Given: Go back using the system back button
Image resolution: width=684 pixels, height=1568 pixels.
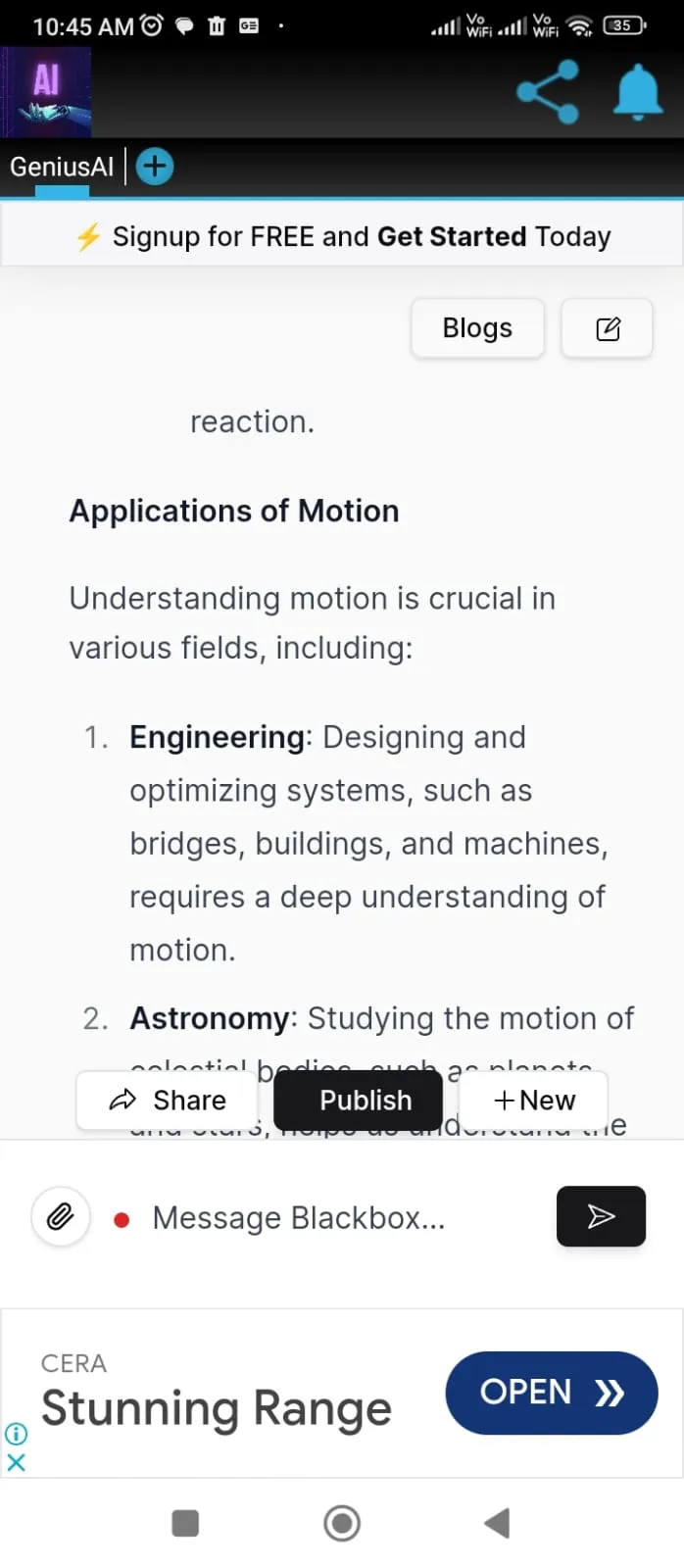Looking at the screenshot, I should [498, 1523].
